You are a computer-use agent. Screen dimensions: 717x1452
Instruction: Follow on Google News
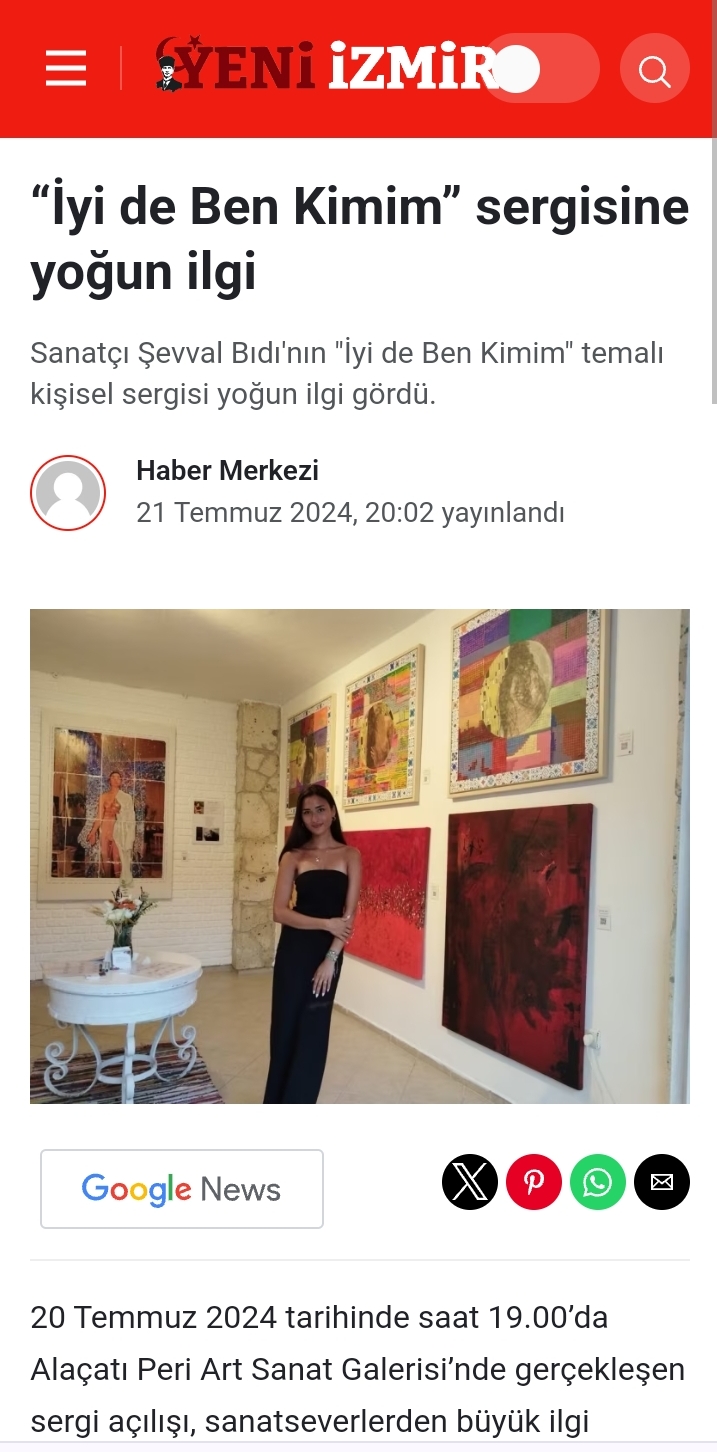tap(182, 1189)
